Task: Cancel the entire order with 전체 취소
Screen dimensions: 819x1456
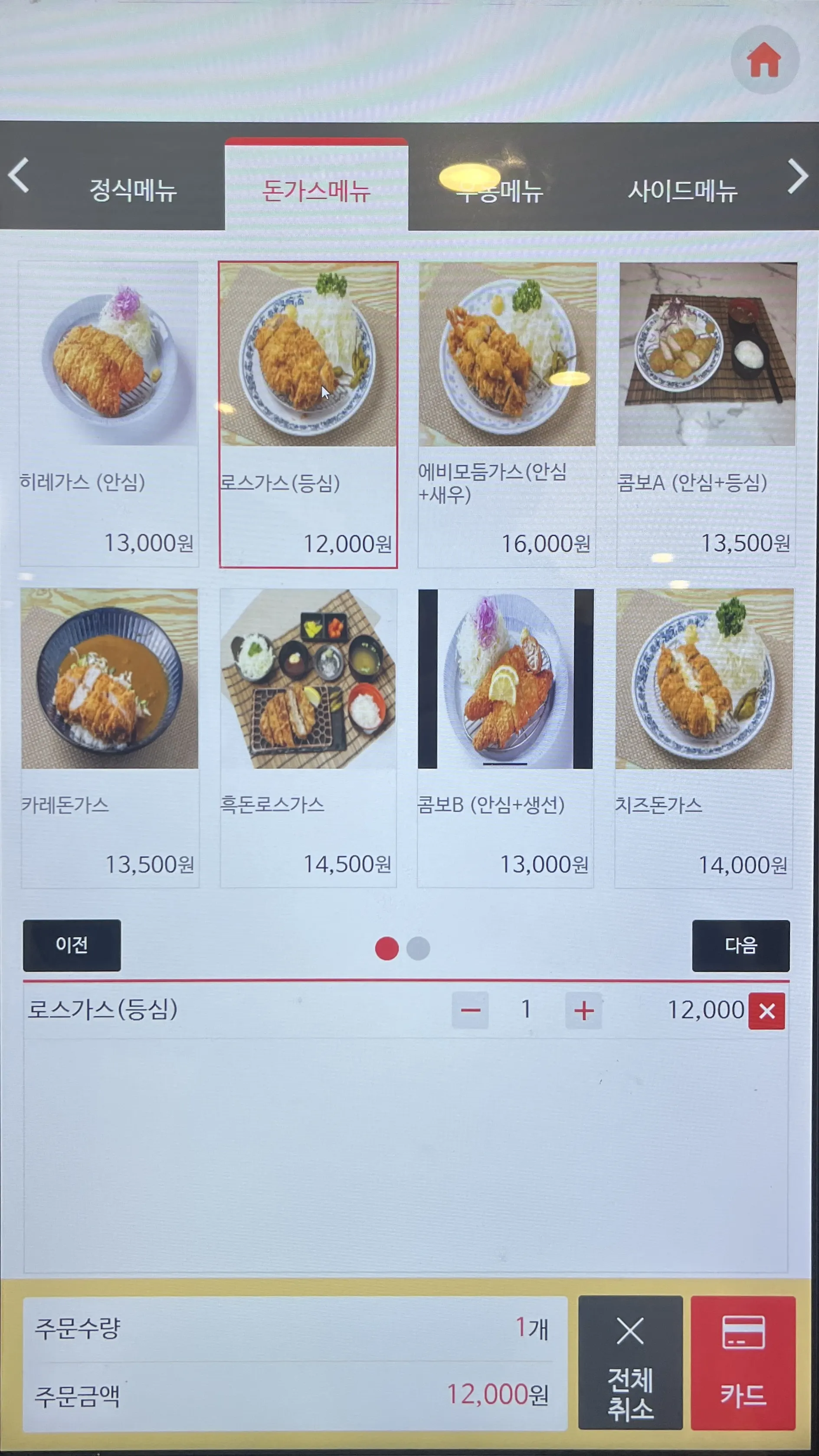Action: click(x=630, y=1363)
